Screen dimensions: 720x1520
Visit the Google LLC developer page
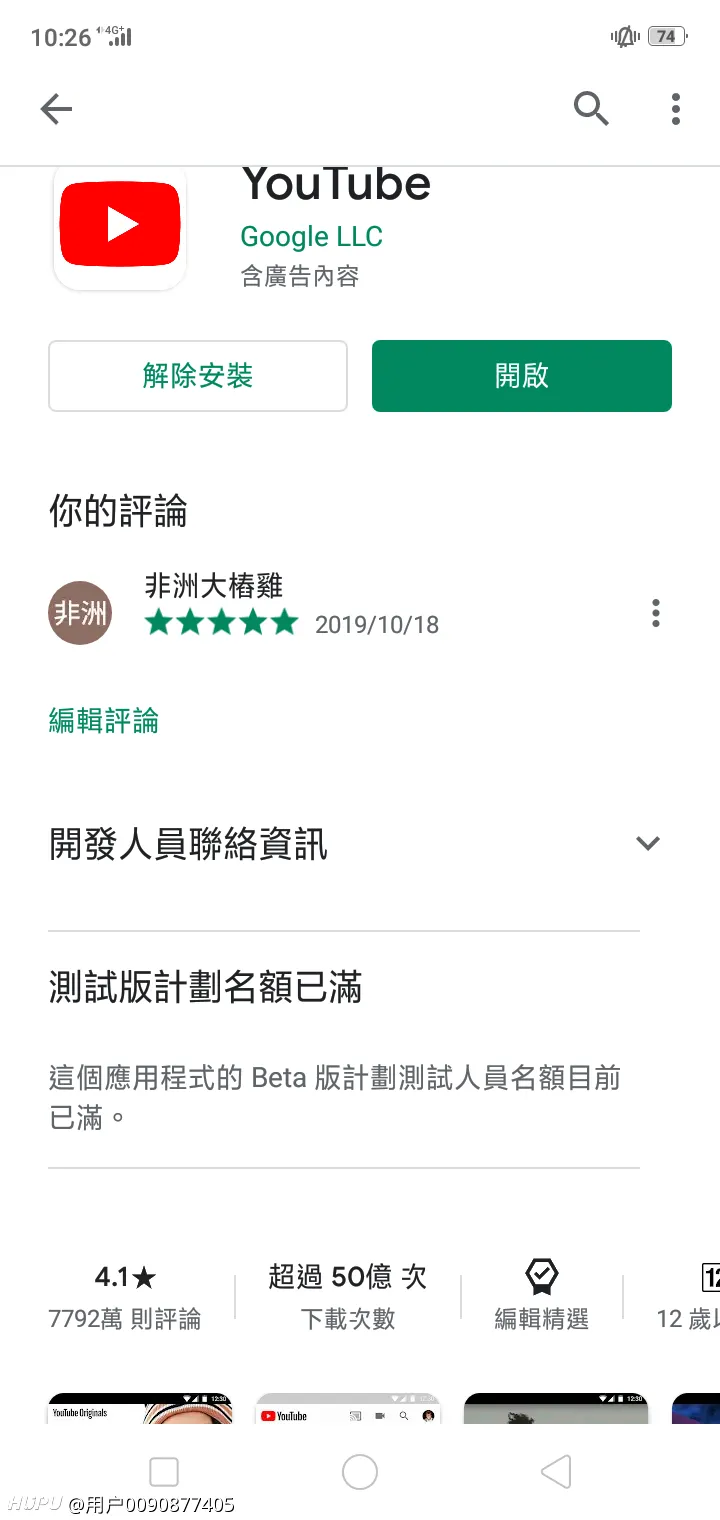tap(311, 237)
